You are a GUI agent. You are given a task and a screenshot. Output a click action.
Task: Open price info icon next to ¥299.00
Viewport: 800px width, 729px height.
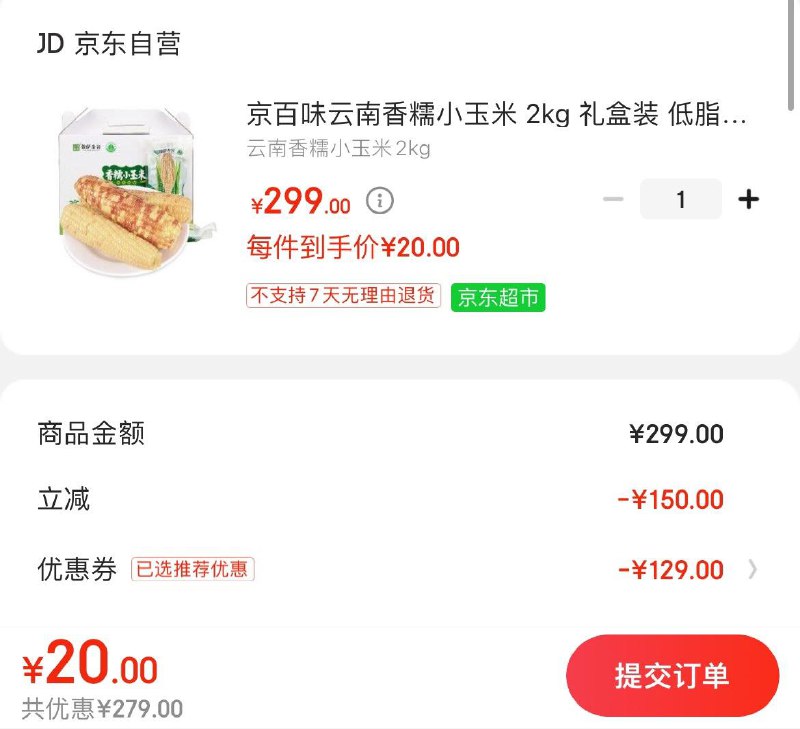379,201
